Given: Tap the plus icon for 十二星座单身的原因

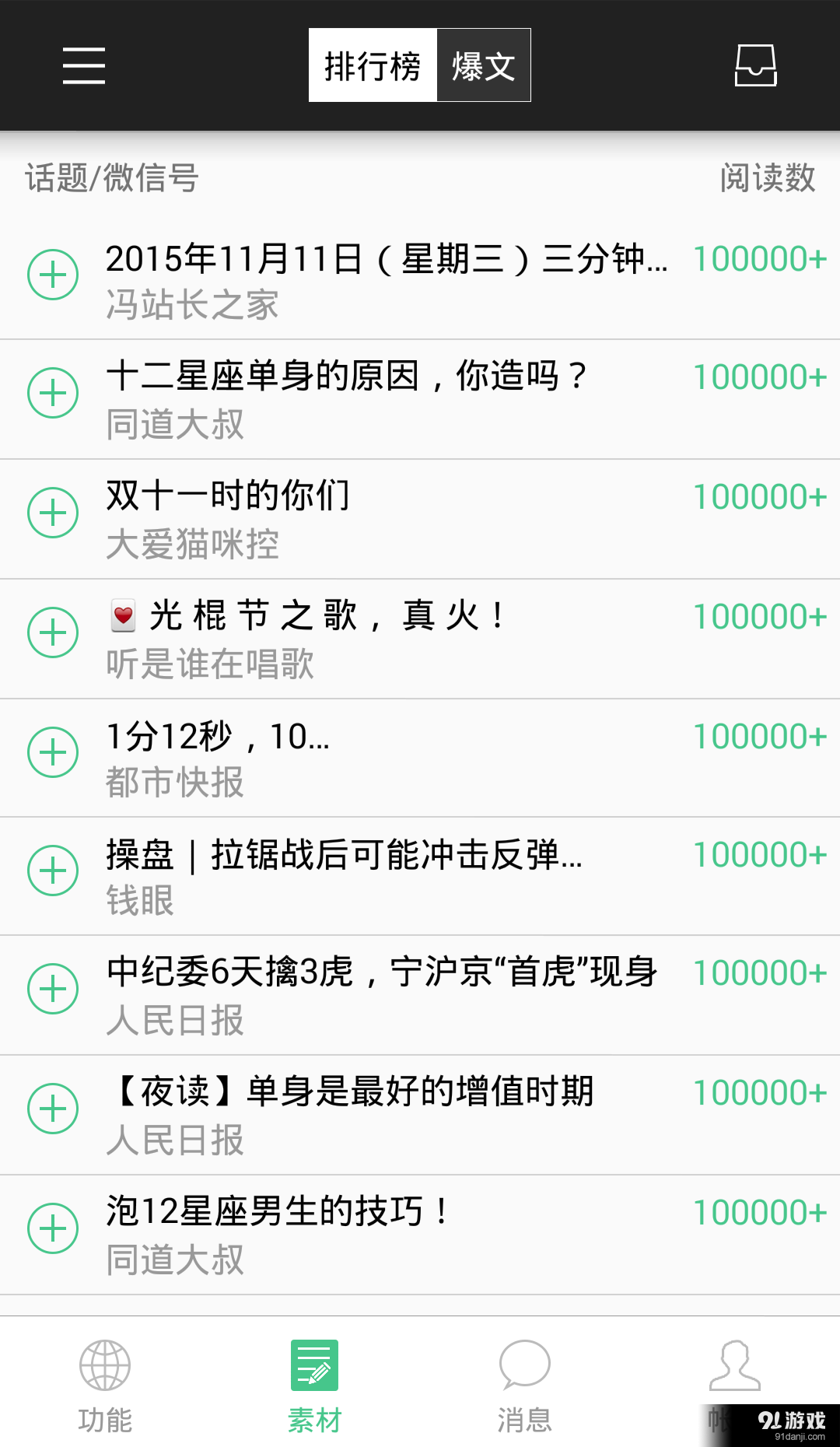Looking at the screenshot, I should pos(52,394).
